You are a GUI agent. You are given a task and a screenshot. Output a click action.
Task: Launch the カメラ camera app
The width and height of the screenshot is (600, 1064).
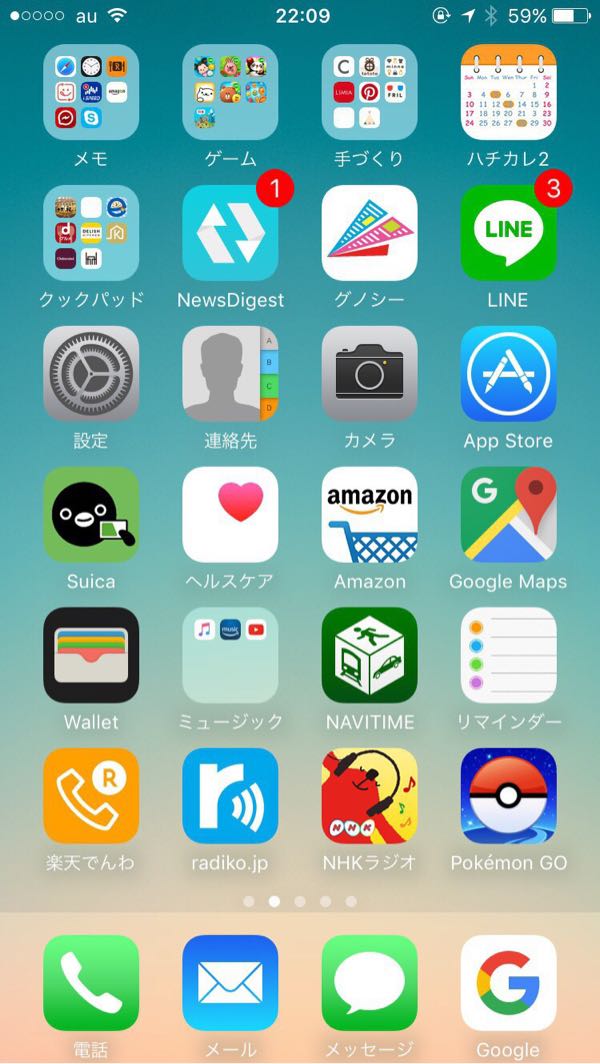pos(369,374)
